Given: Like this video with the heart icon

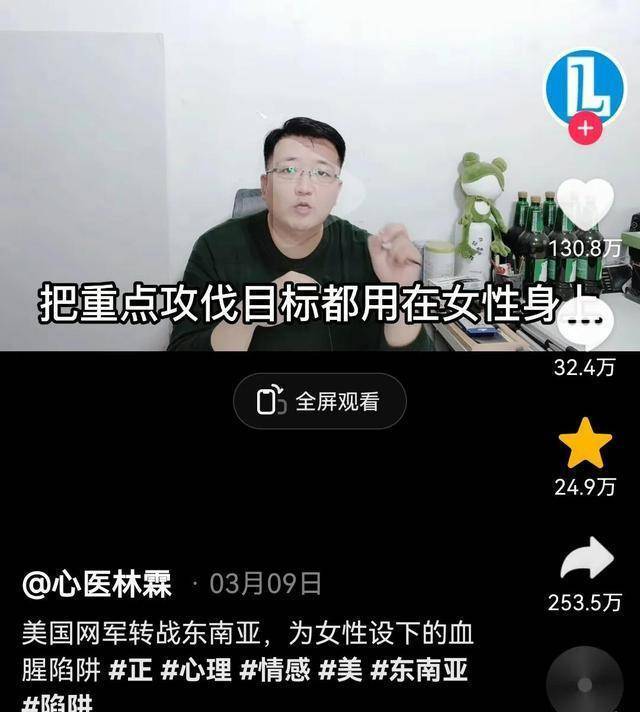Looking at the screenshot, I should (x=584, y=204).
